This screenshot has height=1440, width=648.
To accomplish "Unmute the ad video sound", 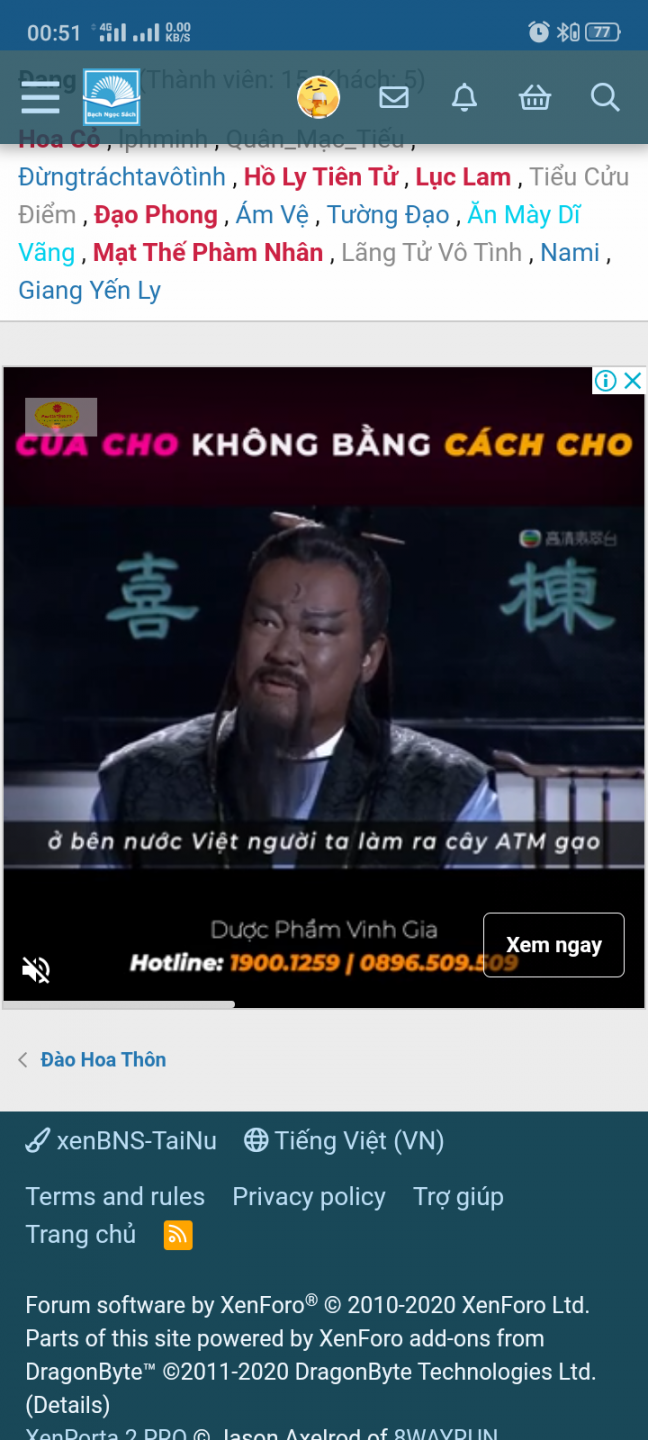I will (x=36, y=969).
